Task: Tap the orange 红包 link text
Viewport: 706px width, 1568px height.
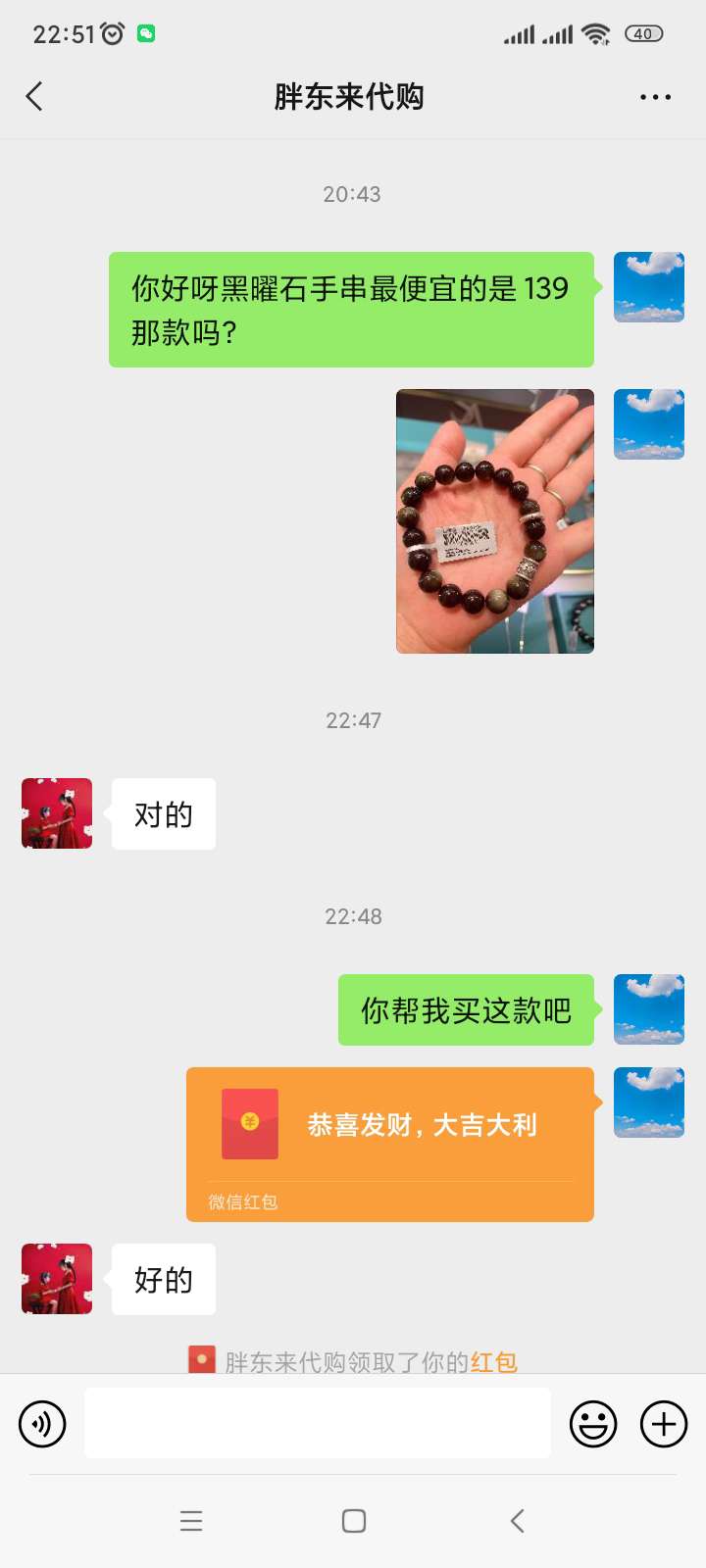Action: click(x=493, y=1362)
